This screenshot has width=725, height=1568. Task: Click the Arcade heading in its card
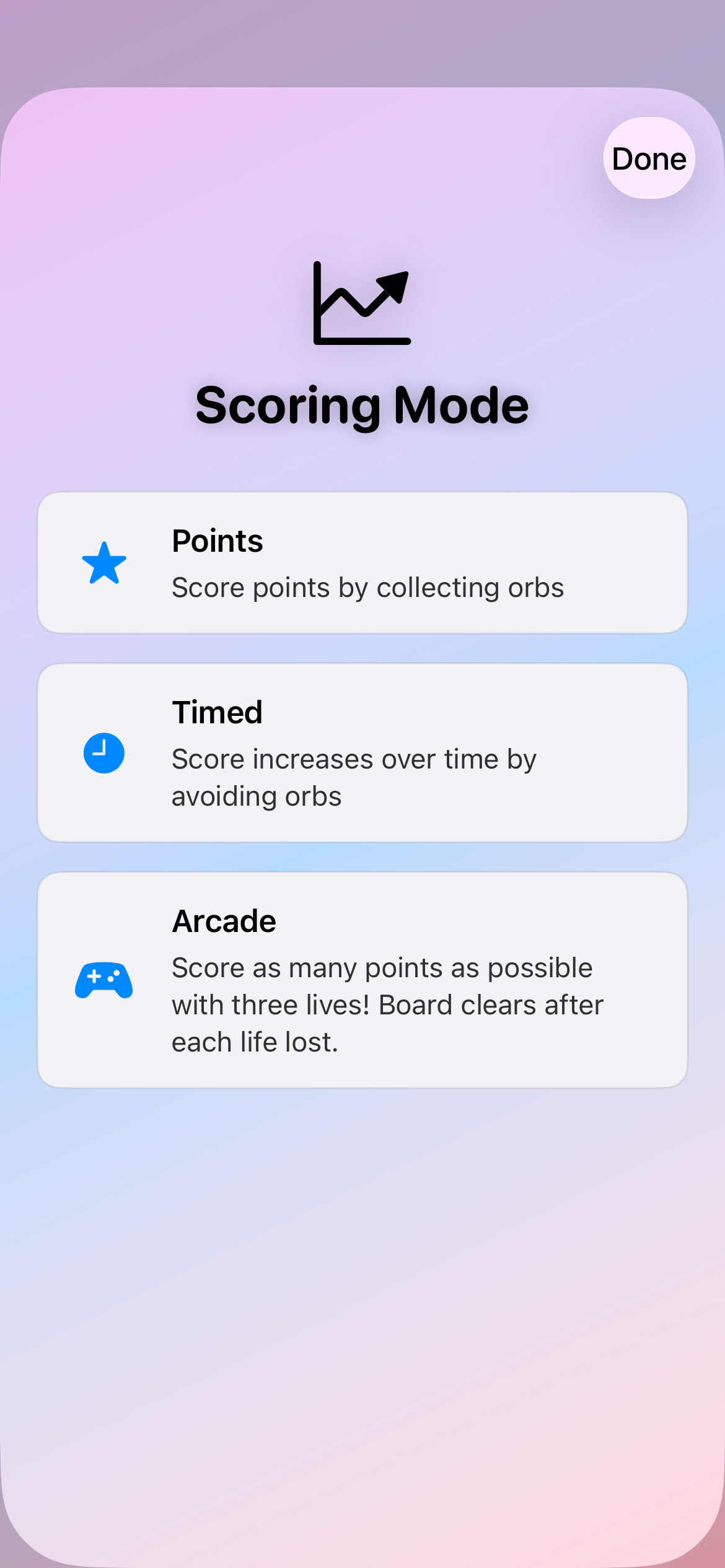click(223, 920)
